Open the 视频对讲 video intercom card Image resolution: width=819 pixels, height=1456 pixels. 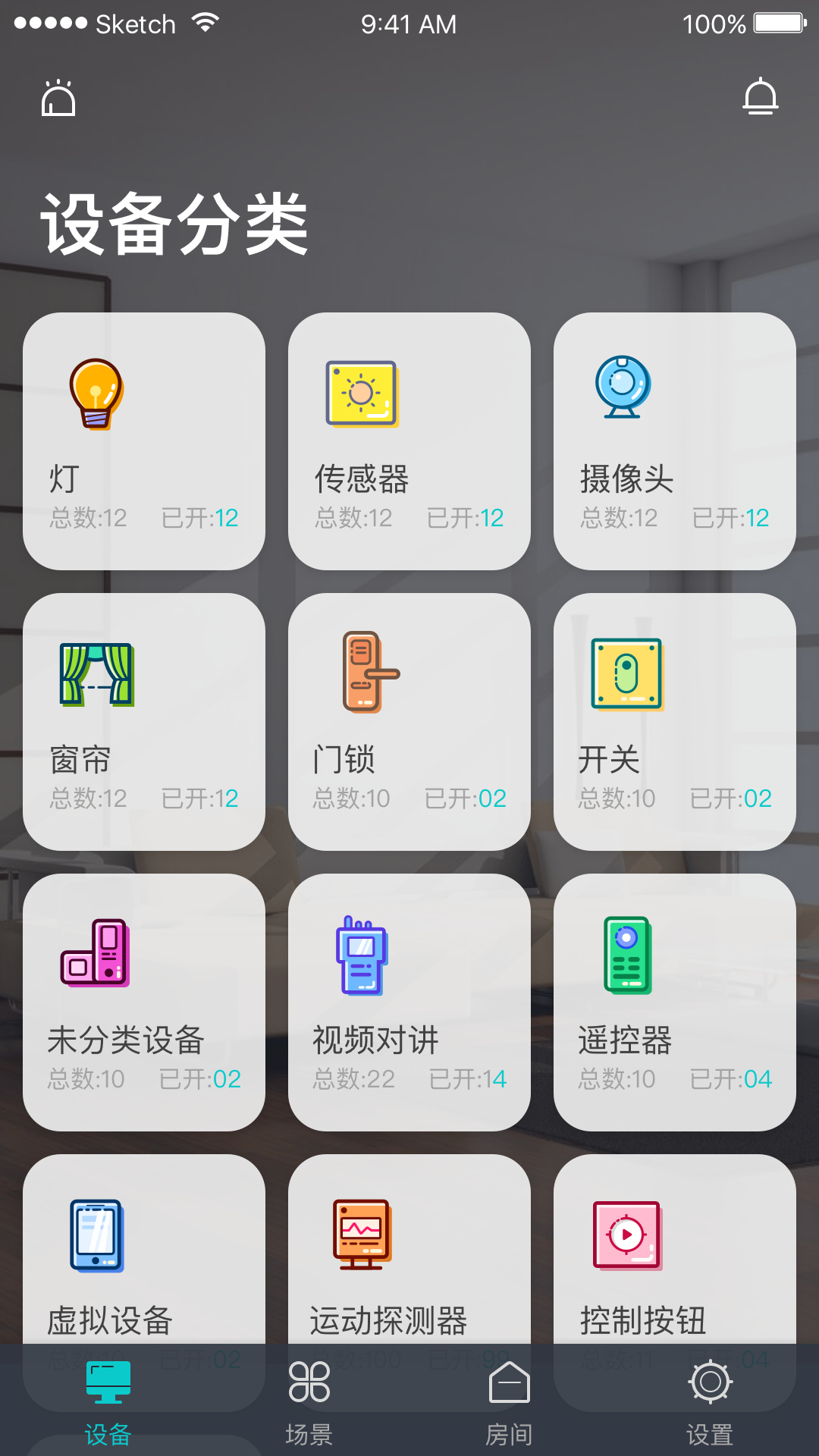click(x=409, y=1002)
